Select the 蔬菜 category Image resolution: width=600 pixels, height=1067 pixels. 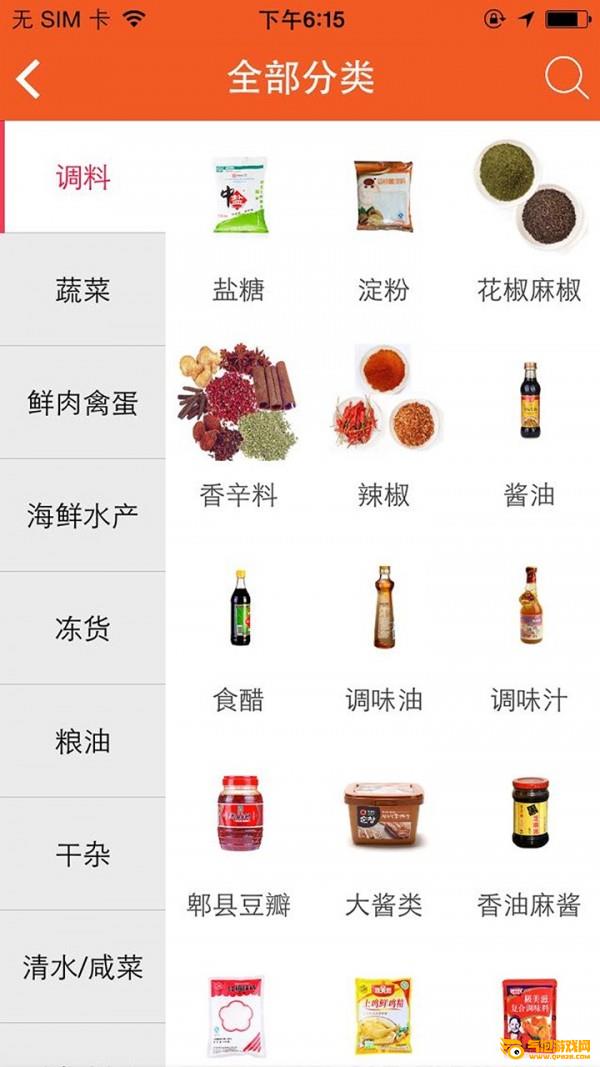click(x=83, y=290)
